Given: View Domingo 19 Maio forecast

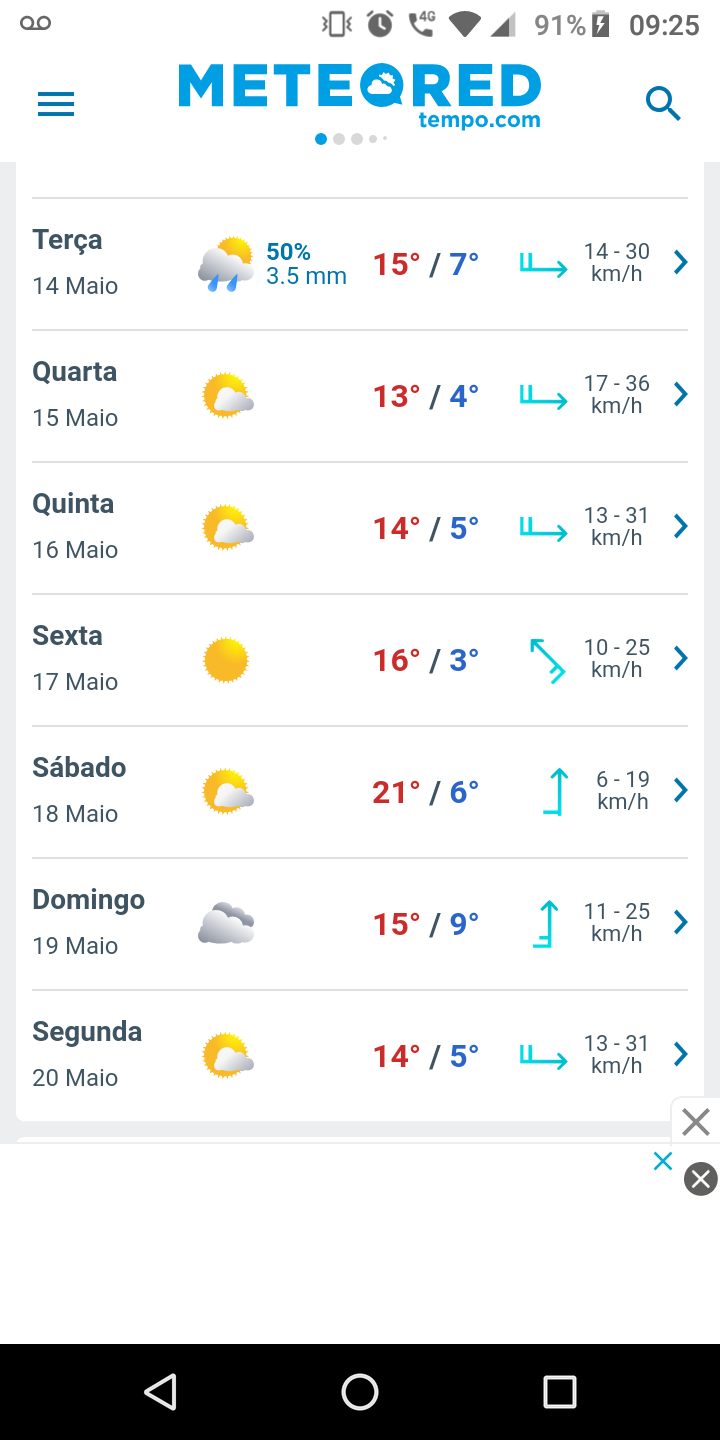Looking at the screenshot, I should pyautogui.click(x=360, y=924).
